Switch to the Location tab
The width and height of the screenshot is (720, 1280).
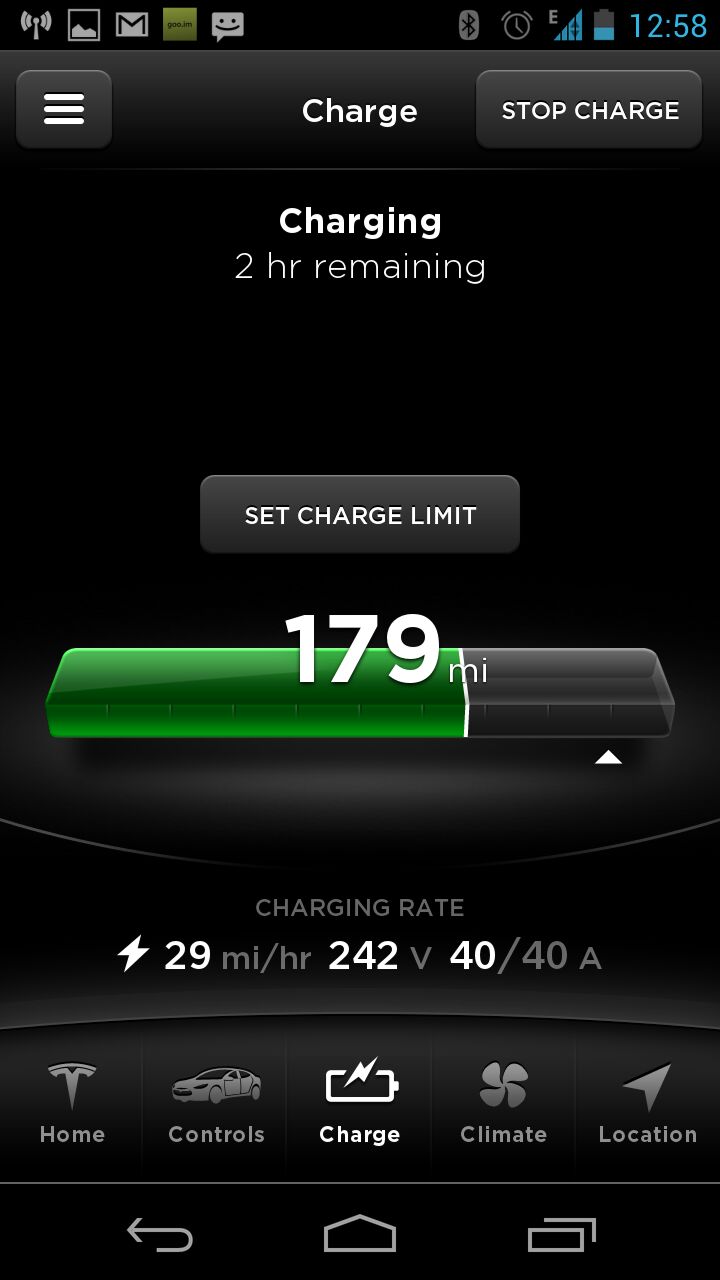tap(647, 1103)
